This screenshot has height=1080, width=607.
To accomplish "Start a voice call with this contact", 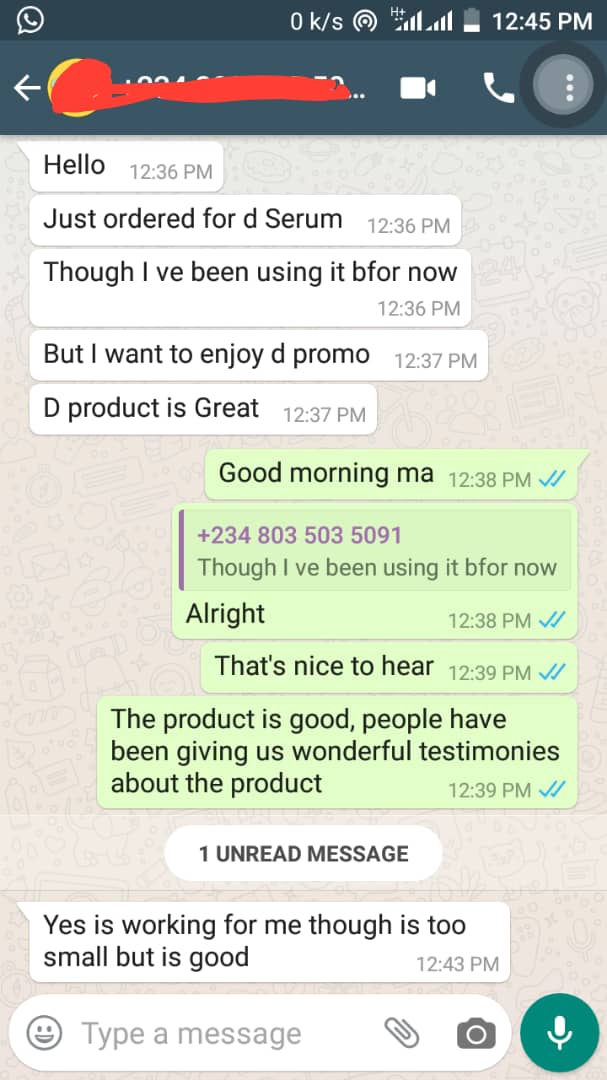I will point(497,88).
